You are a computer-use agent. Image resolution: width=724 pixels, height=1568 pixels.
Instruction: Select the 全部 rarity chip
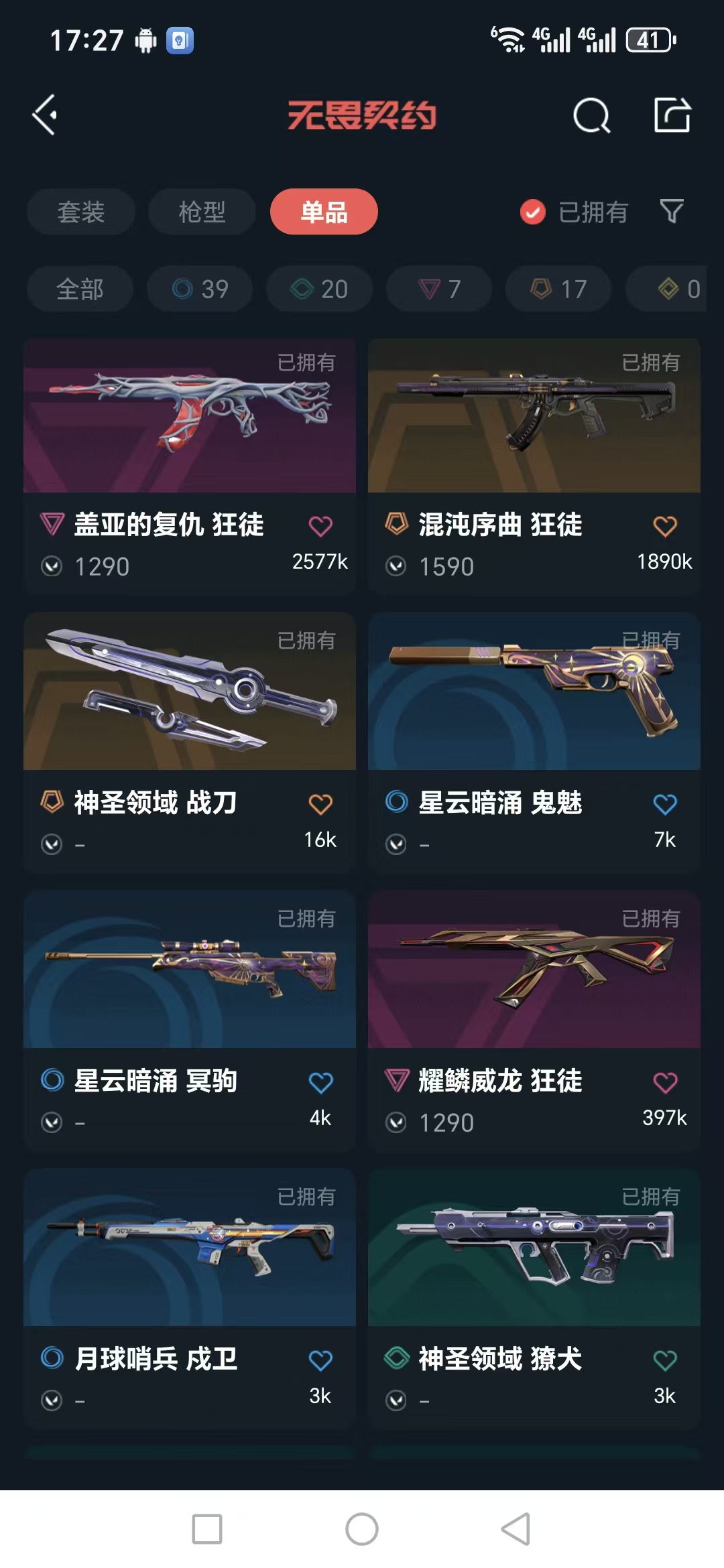click(80, 289)
